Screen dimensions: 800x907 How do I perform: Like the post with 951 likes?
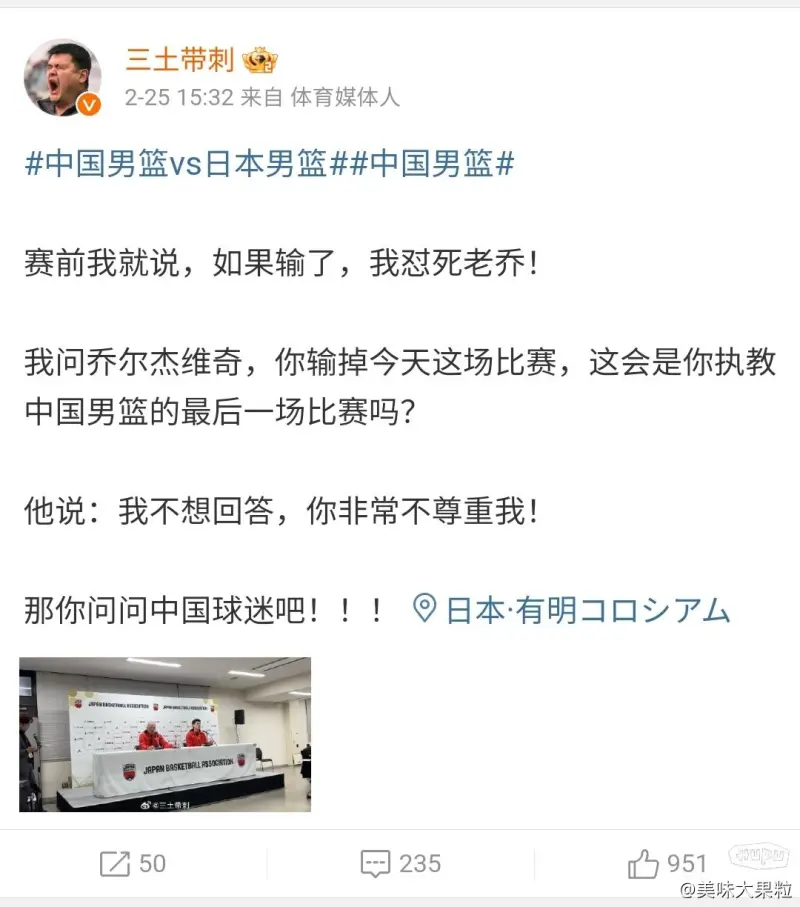point(667,863)
